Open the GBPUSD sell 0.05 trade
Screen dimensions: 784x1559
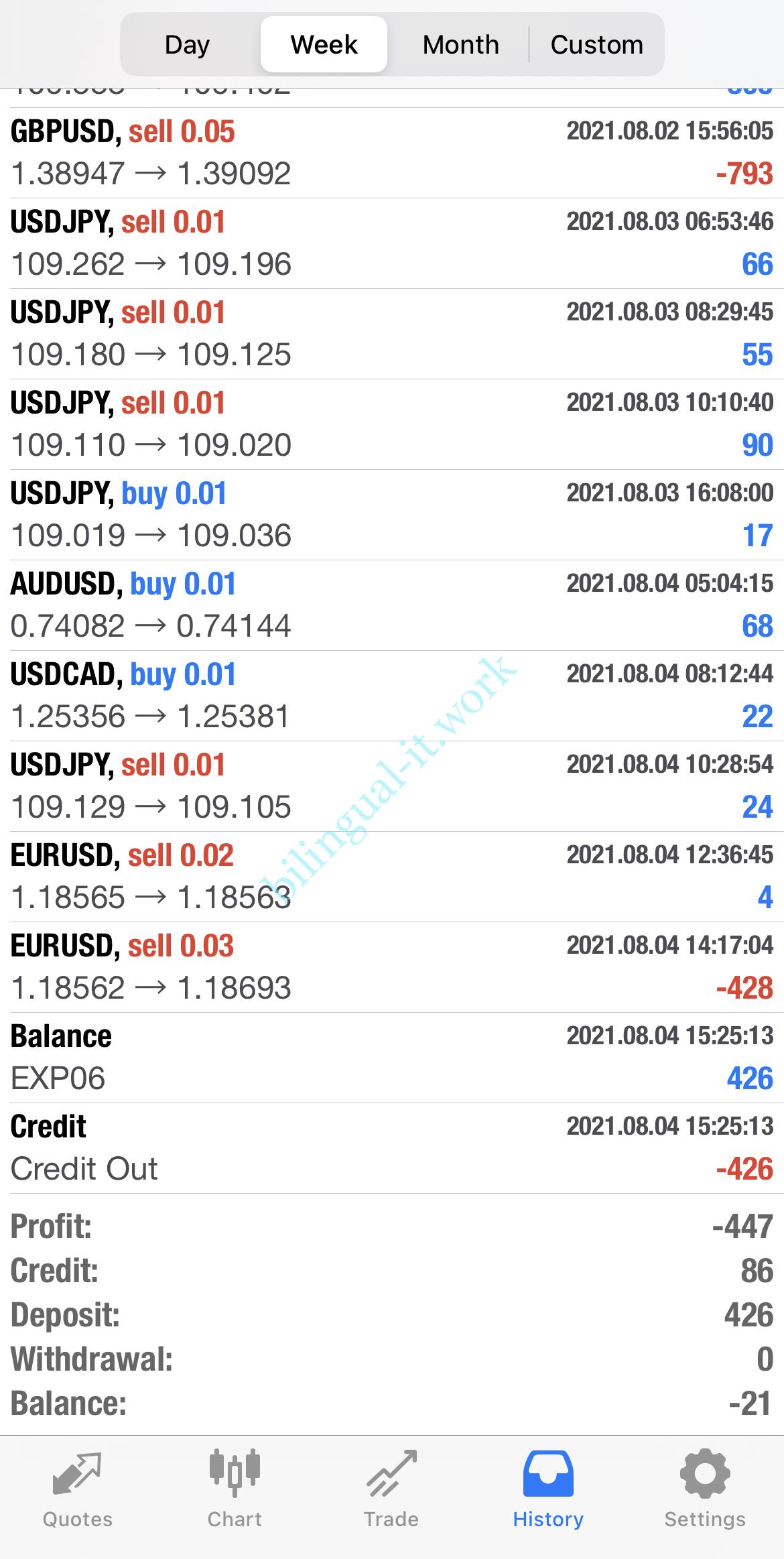(392, 153)
